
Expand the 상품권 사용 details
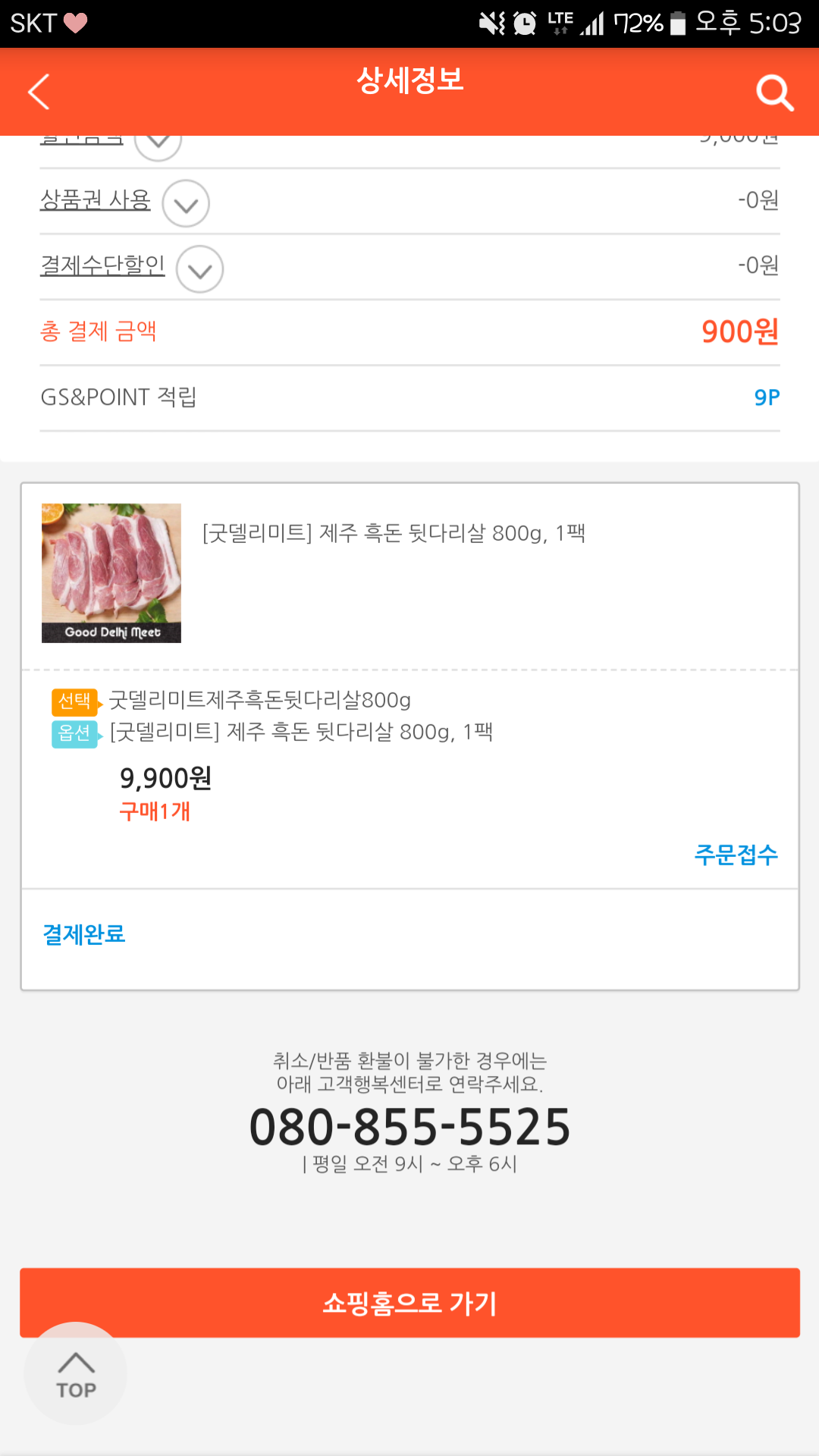[186, 203]
